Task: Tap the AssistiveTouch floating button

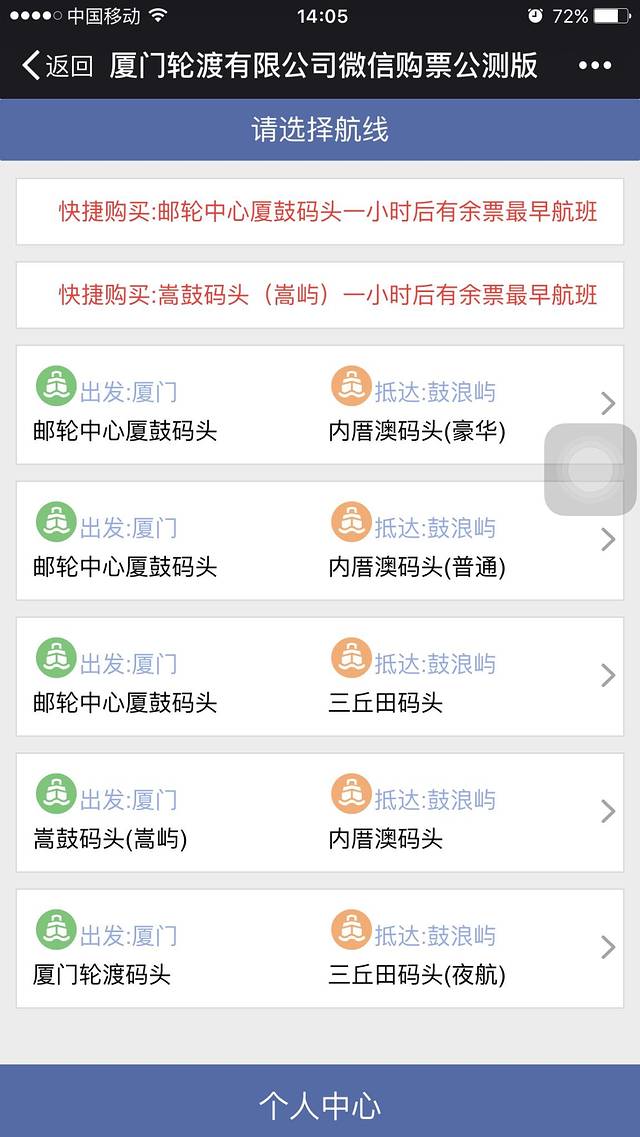Action: click(590, 470)
